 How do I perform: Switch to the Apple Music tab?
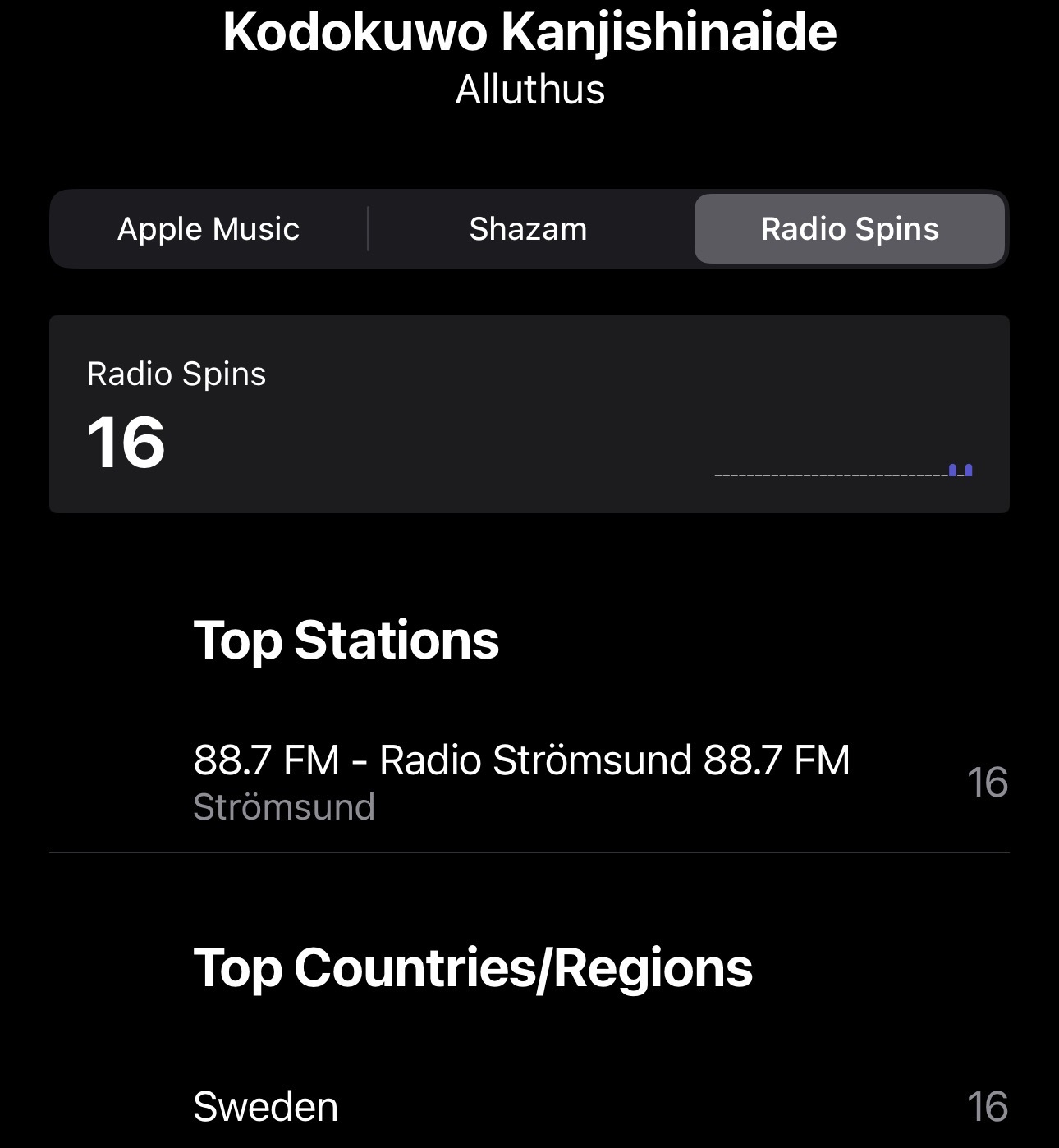(209, 229)
